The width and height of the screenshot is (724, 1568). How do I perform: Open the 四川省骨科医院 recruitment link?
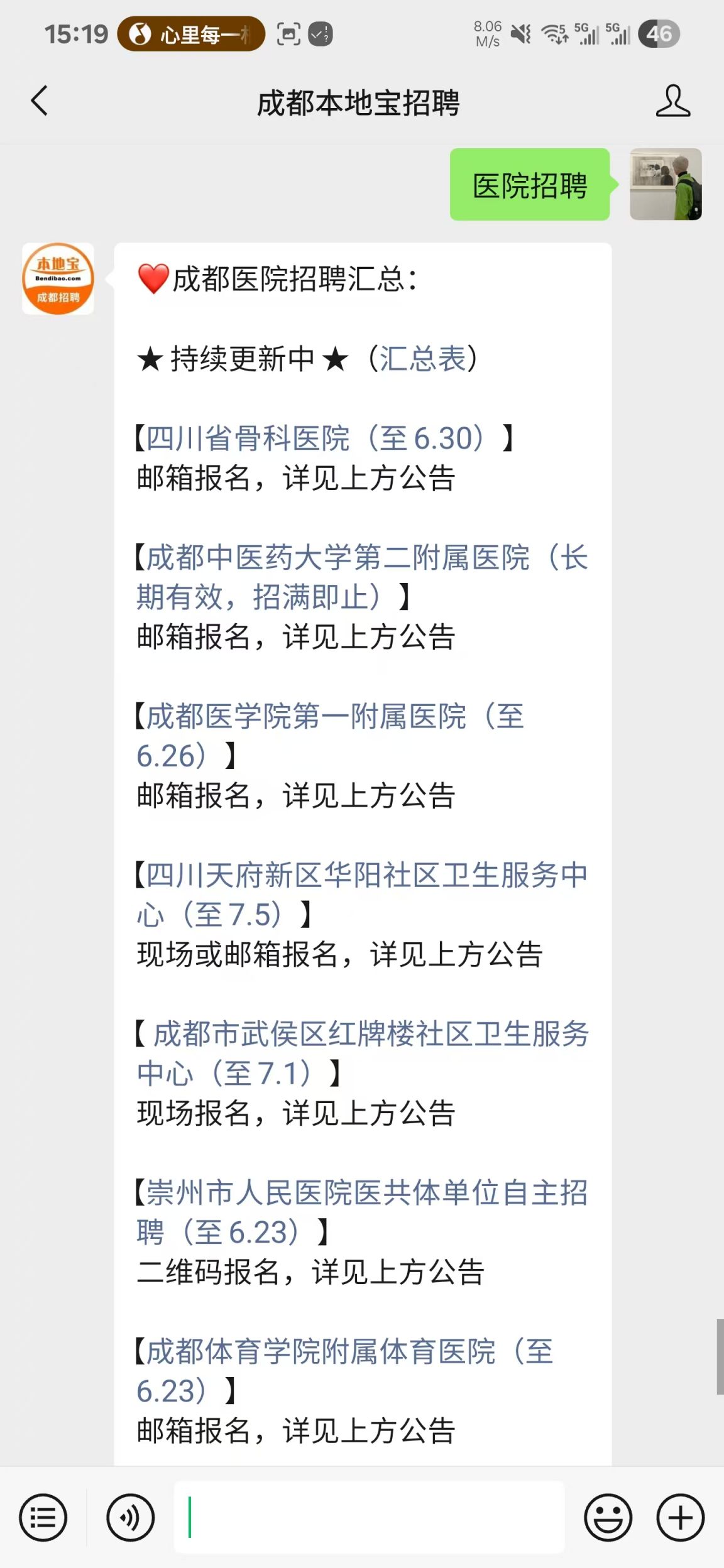tap(314, 438)
